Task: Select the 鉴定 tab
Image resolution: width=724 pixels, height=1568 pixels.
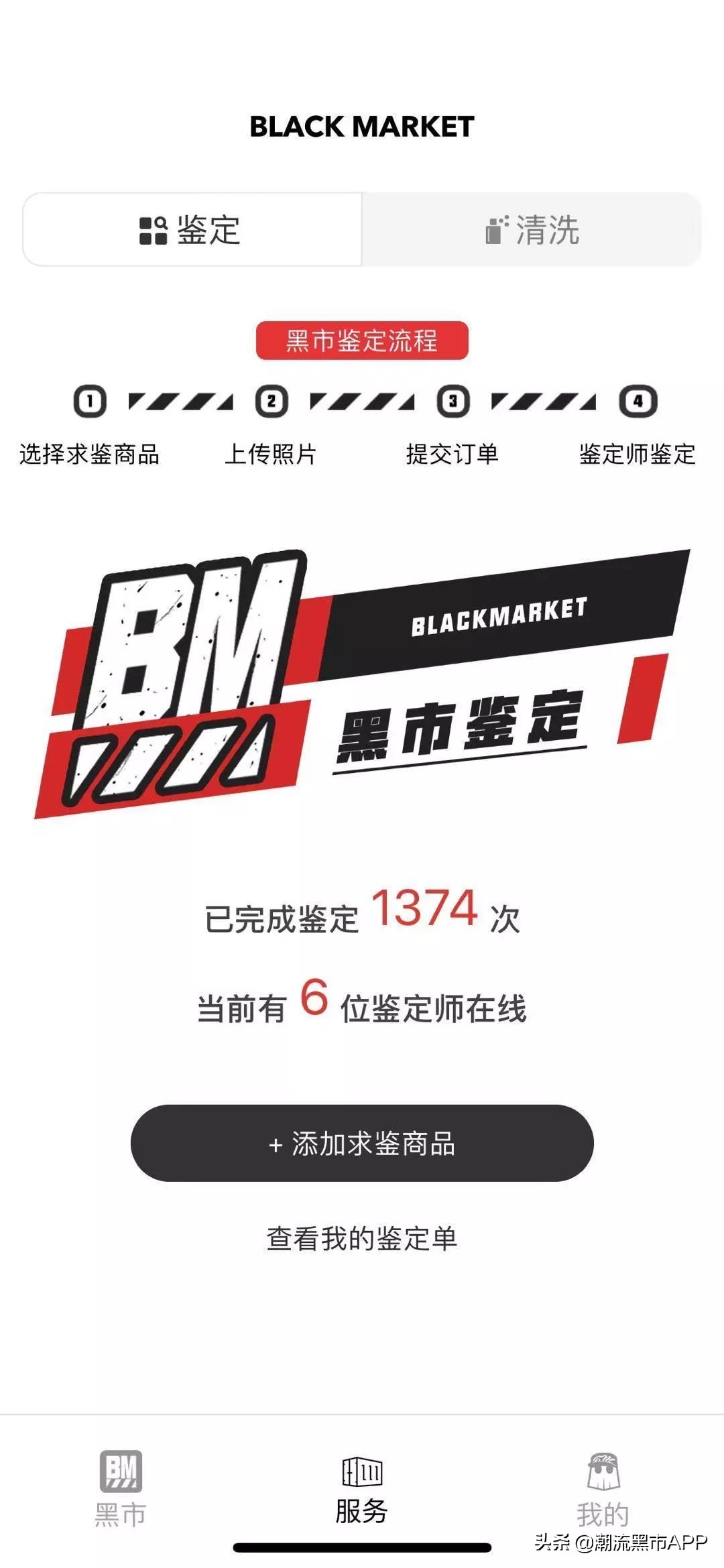Action: [x=191, y=231]
